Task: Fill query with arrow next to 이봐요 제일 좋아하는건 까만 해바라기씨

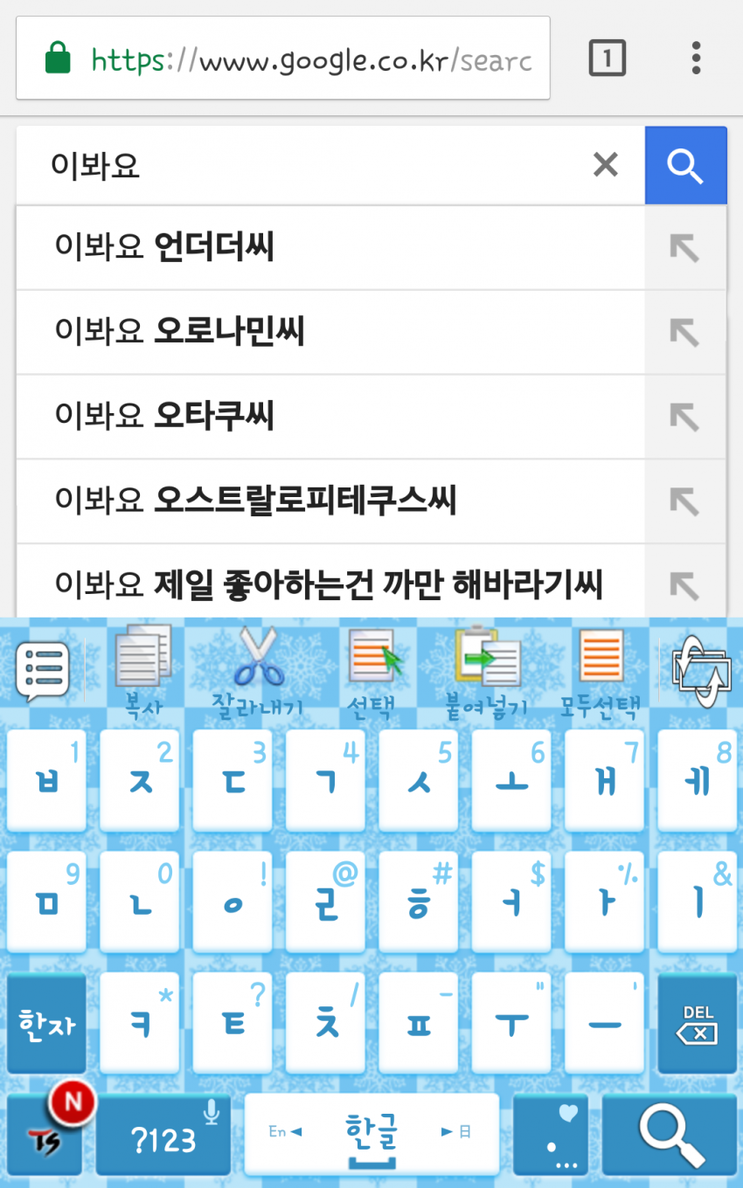Action: (685, 585)
